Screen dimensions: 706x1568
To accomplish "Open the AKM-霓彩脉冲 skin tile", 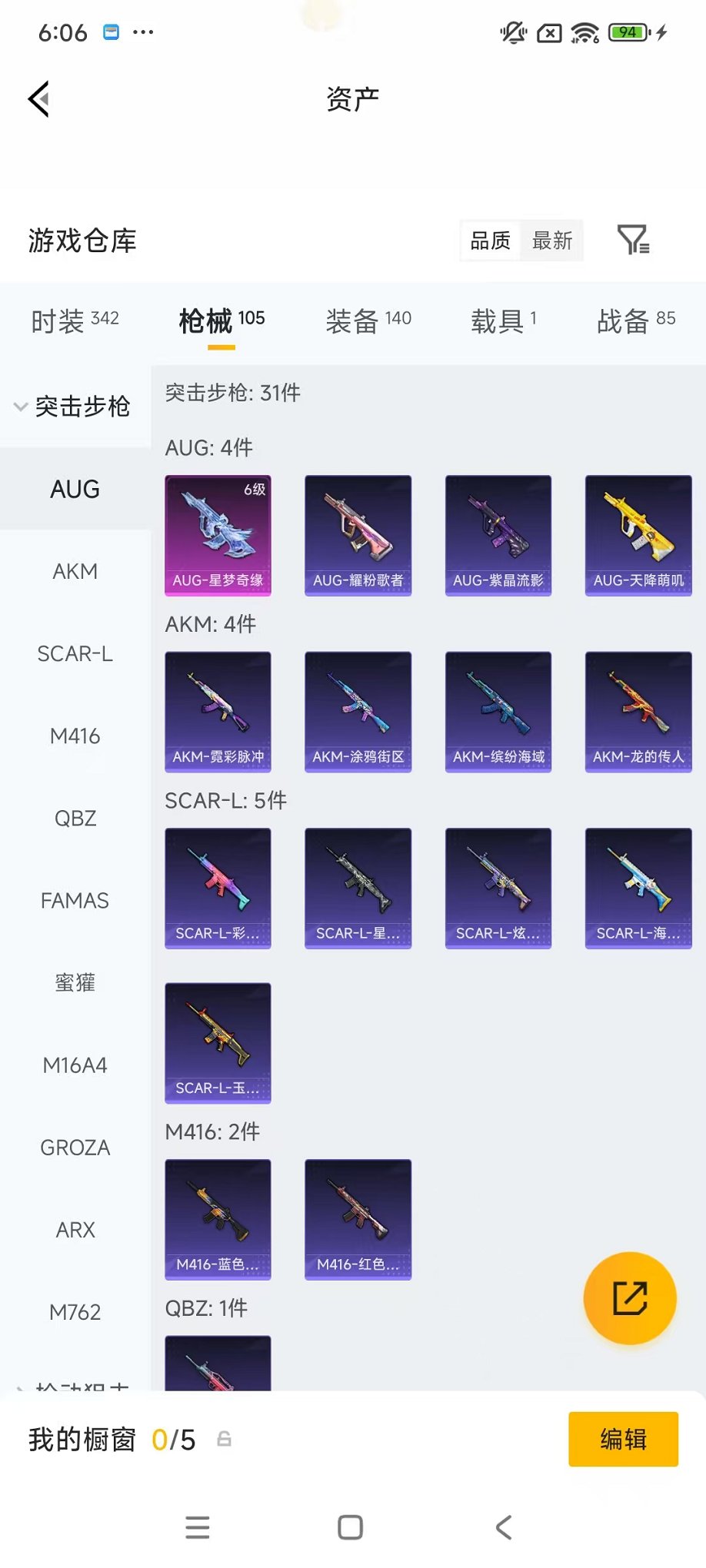I will point(218,711).
